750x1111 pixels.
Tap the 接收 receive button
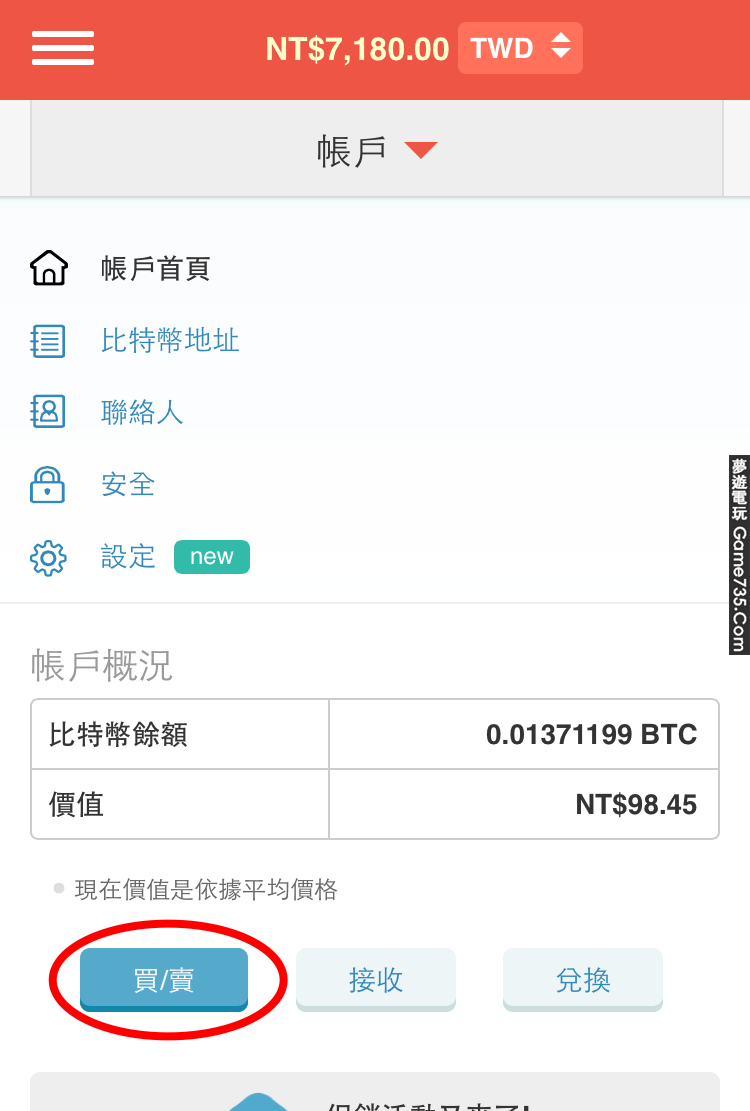(376, 979)
